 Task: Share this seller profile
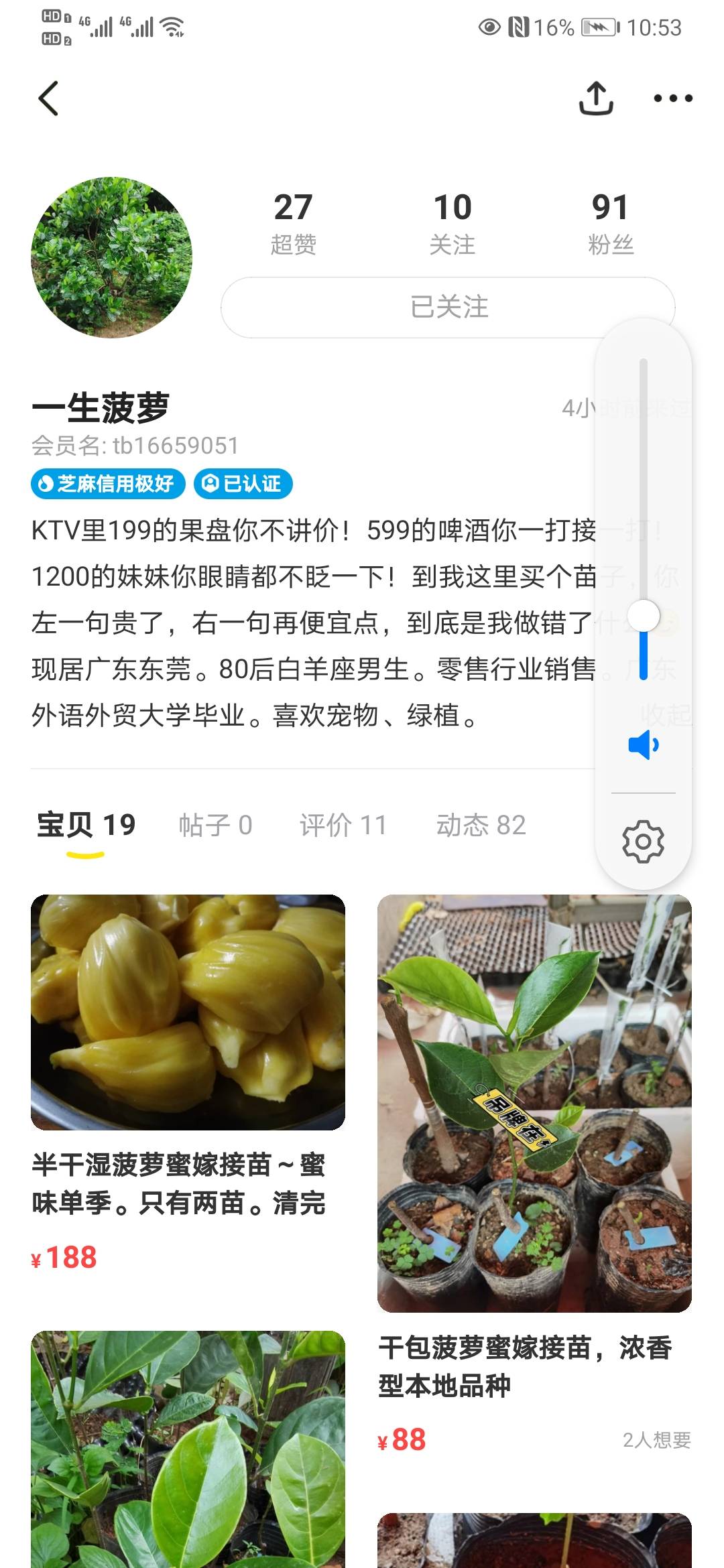tap(596, 99)
